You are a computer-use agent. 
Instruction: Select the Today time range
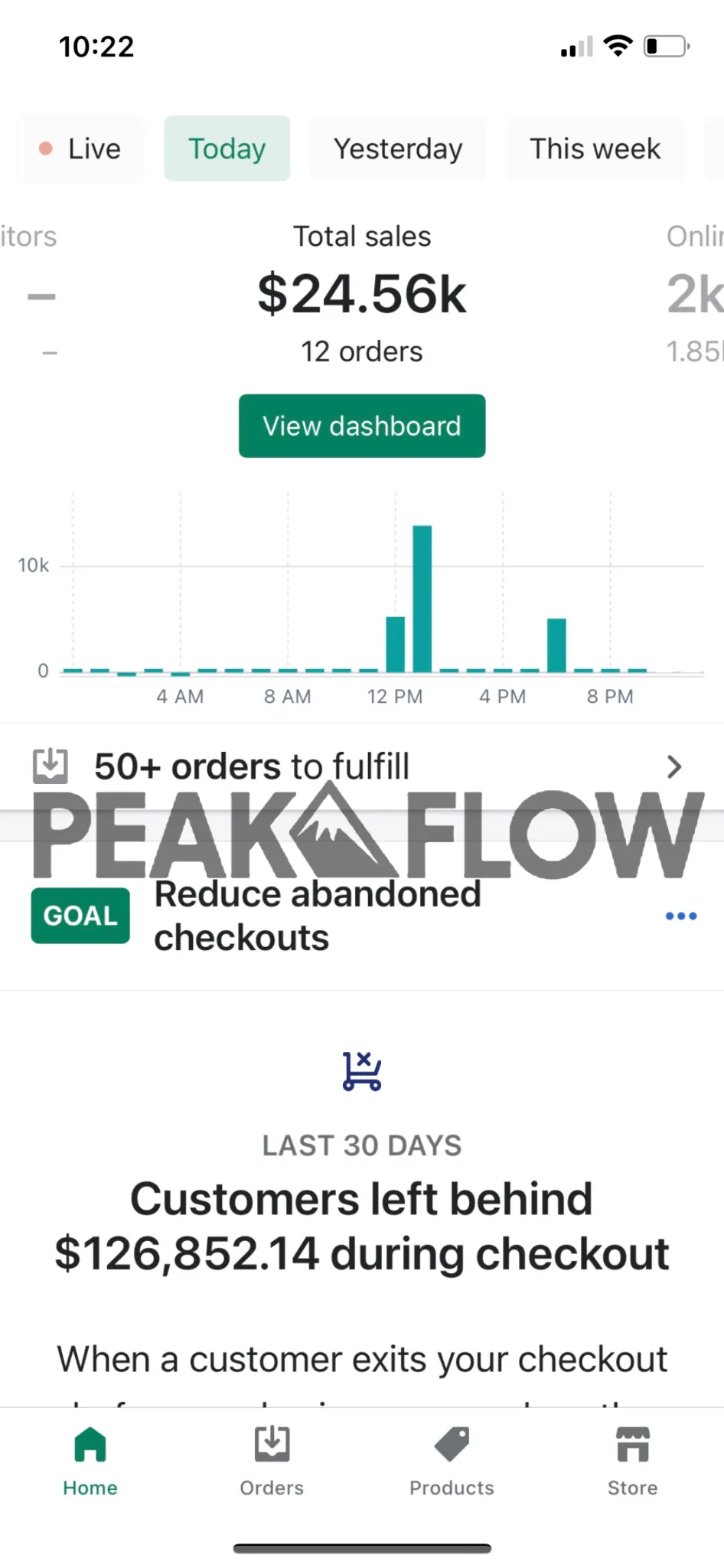pos(227,149)
